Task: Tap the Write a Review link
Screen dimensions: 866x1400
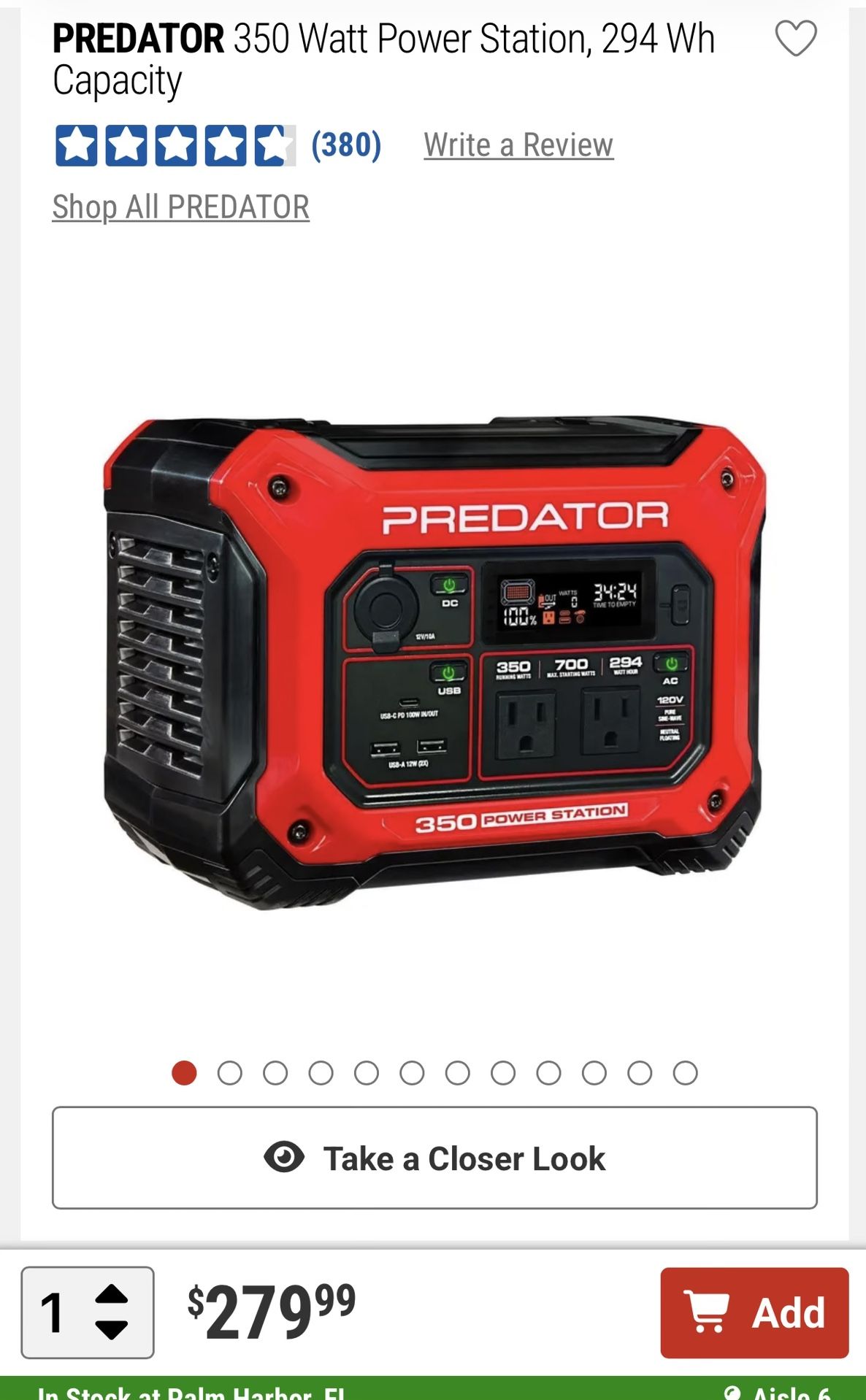Action: (x=518, y=145)
